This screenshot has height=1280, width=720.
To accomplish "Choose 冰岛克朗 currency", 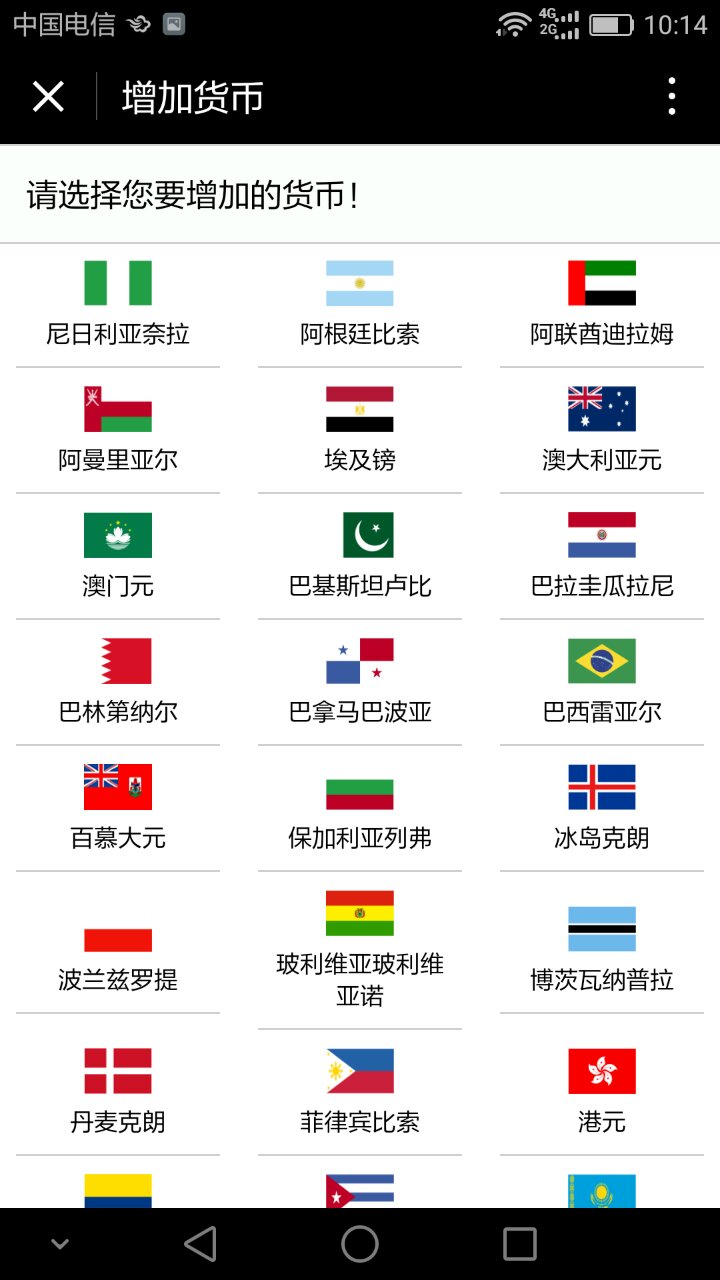I will (x=602, y=808).
